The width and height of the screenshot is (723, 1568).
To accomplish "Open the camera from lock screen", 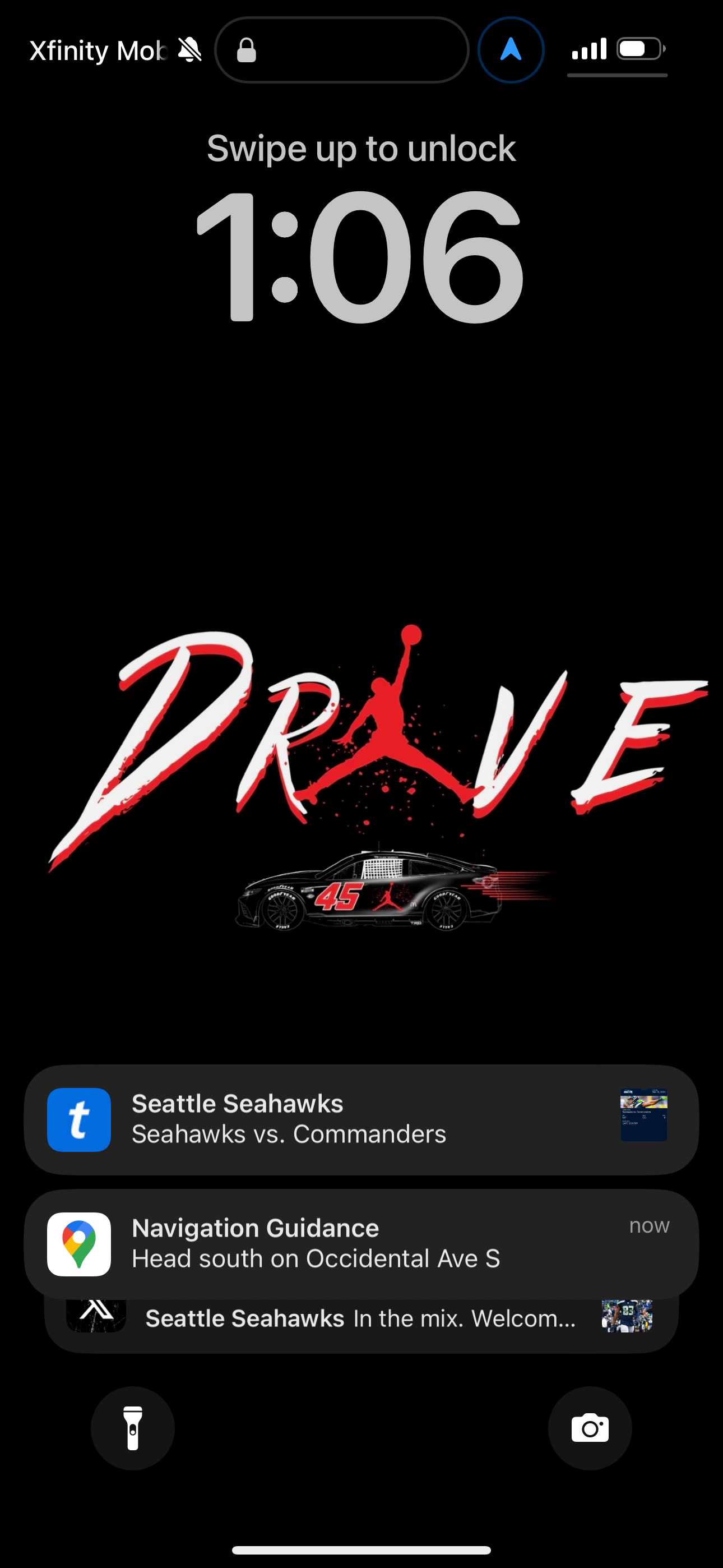I will [589, 1427].
